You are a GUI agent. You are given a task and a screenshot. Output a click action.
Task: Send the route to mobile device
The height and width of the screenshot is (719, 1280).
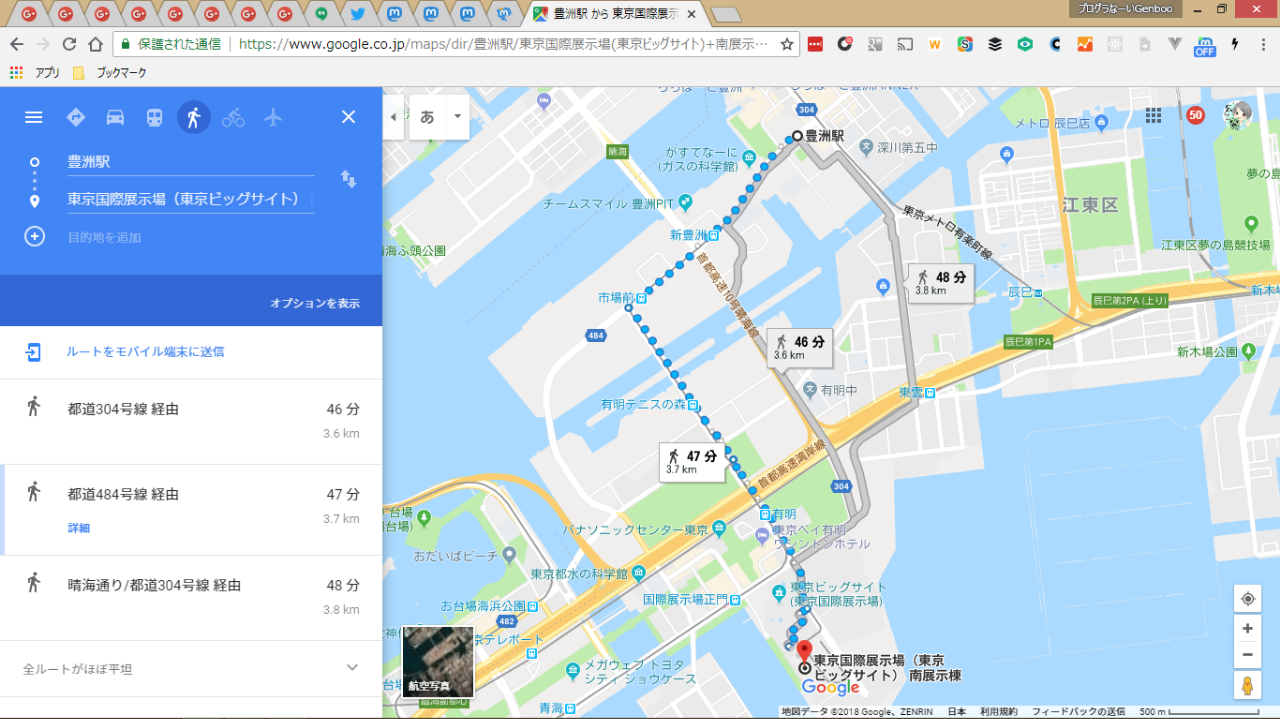pyautogui.click(x=144, y=352)
